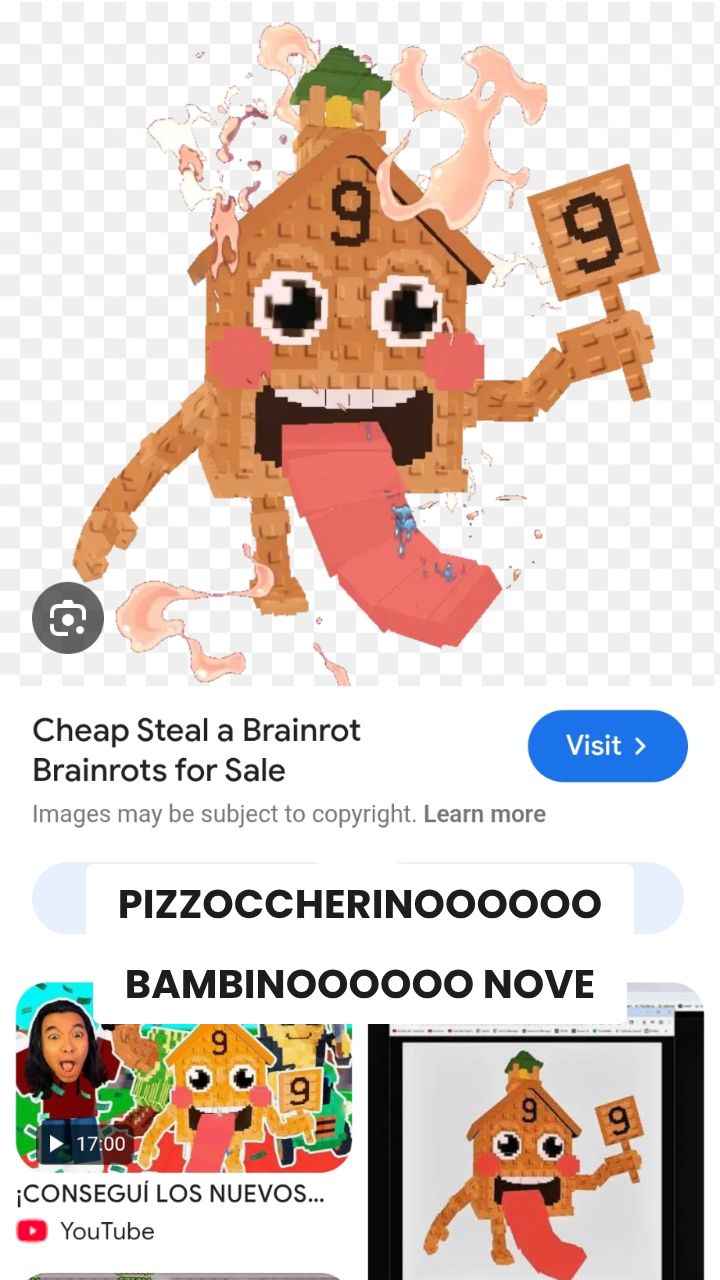
Task: Tap the Visit button
Action: 607,746
